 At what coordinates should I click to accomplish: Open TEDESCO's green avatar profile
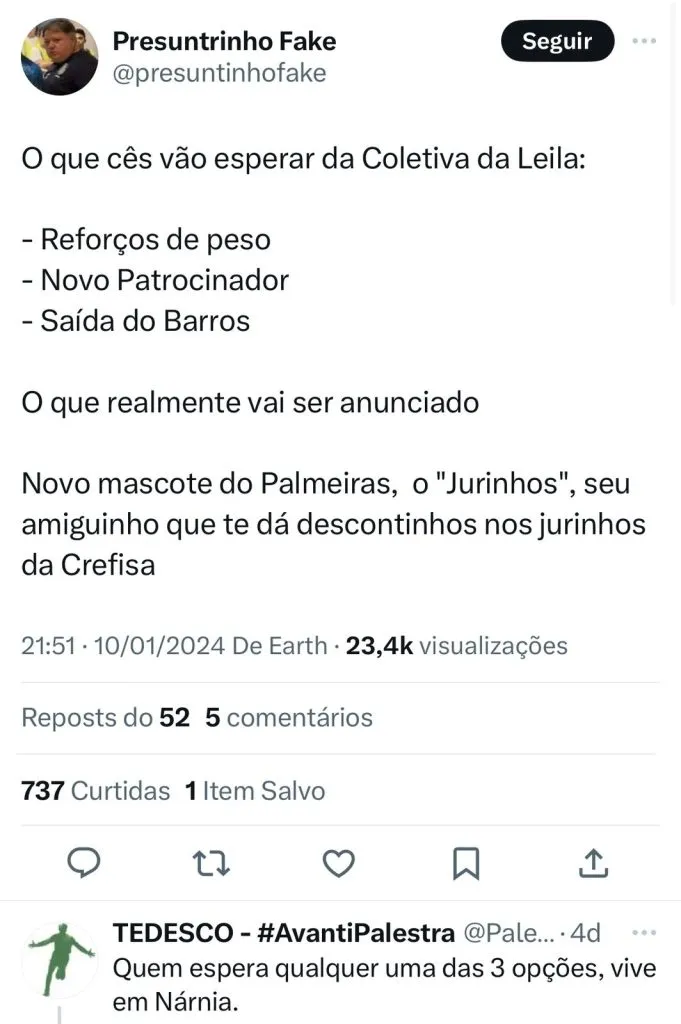(x=60, y=960)
